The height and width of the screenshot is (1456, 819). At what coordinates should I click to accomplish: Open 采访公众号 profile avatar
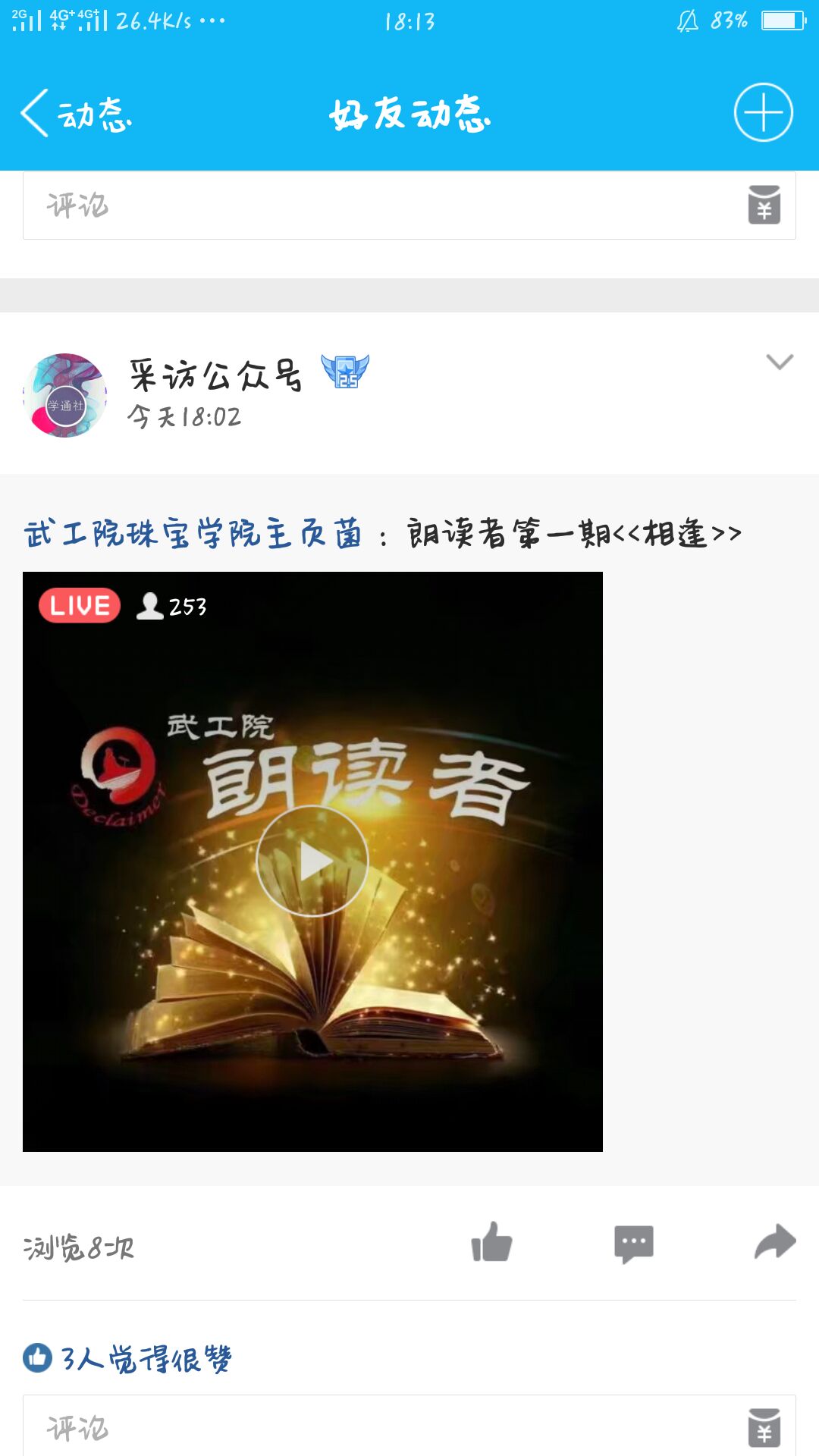pyautogui.click(x=65, y=395)
